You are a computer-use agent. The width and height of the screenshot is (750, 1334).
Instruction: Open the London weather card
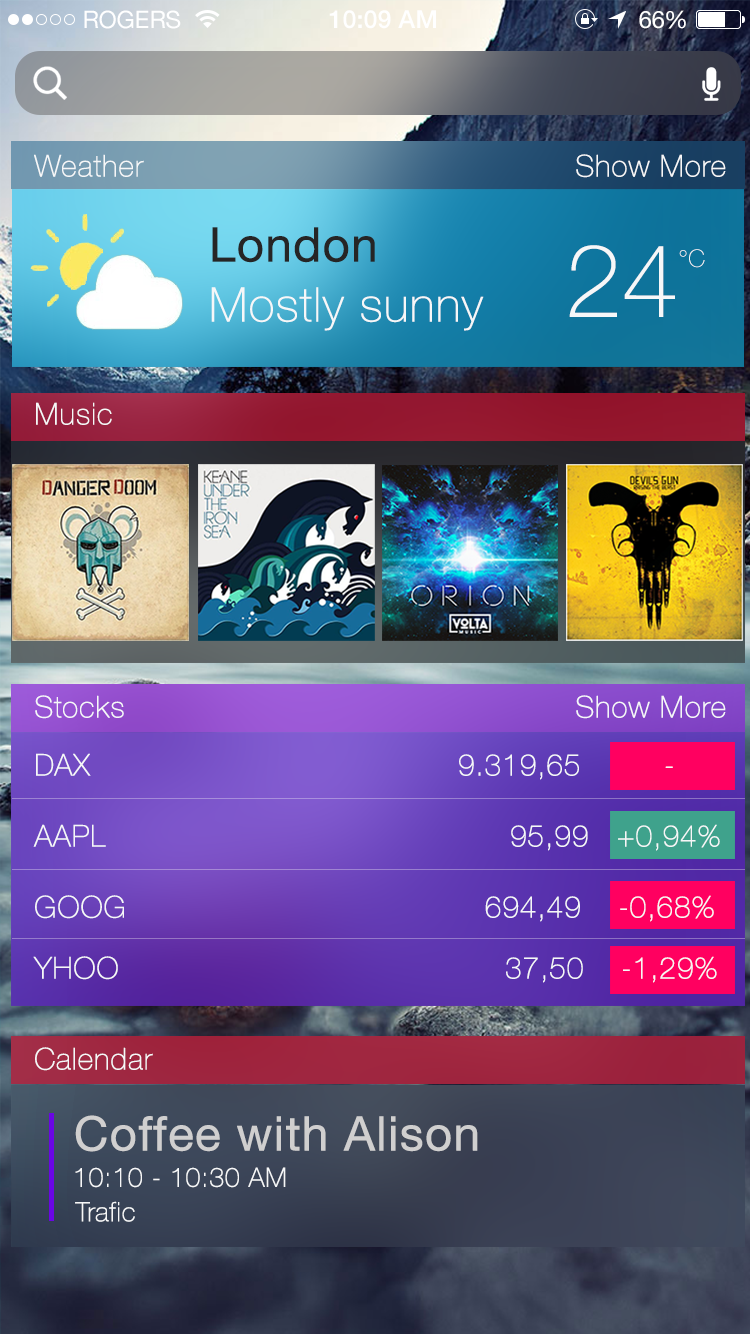pos(377,278)
